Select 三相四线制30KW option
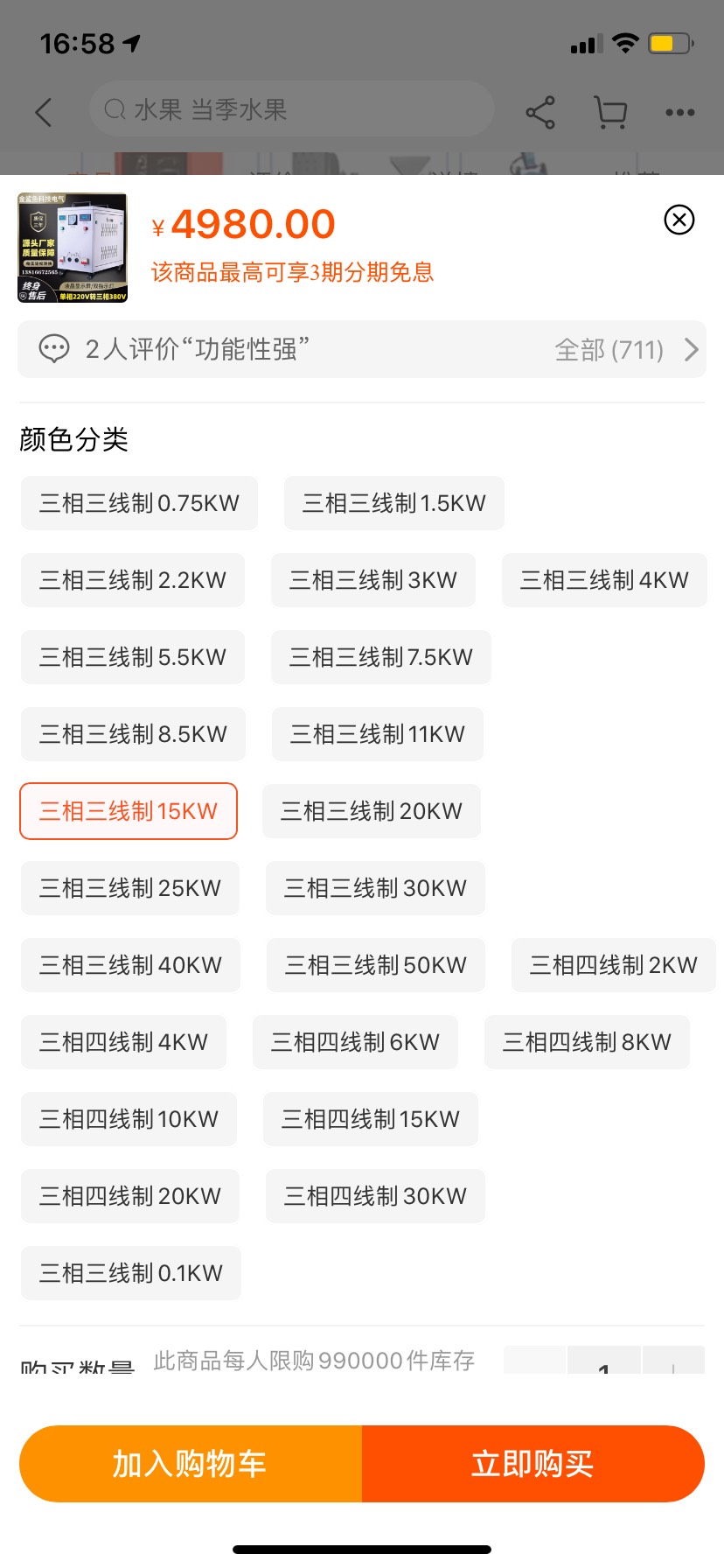 pyautogui.click(x=375, y=1196)
